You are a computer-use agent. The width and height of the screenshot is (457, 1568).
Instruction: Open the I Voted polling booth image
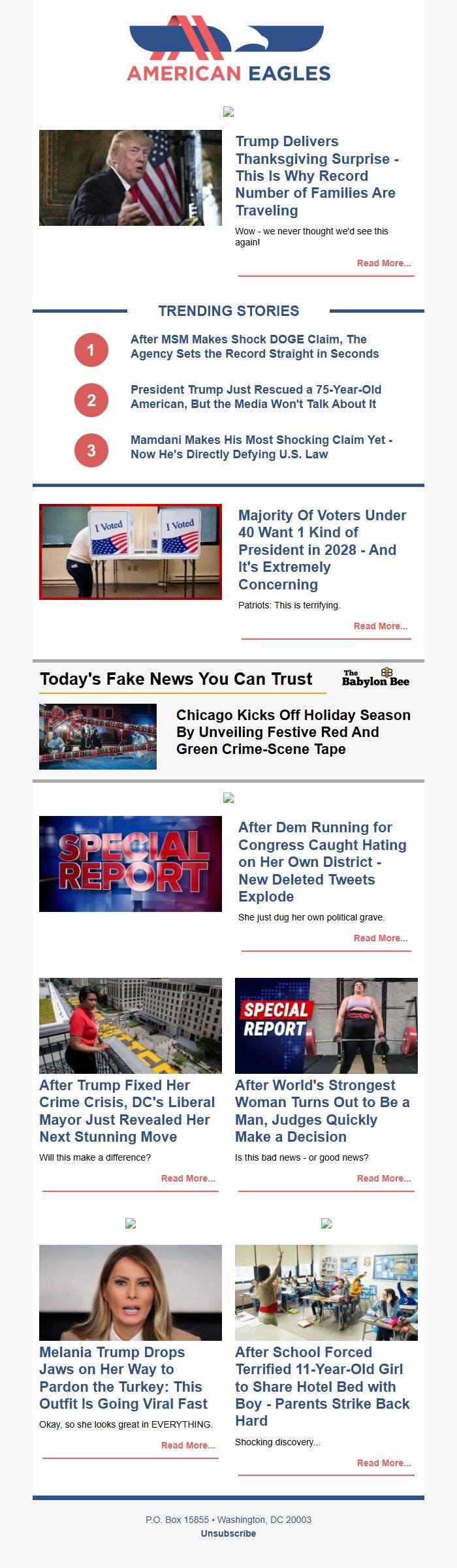(x=131, y=552)
